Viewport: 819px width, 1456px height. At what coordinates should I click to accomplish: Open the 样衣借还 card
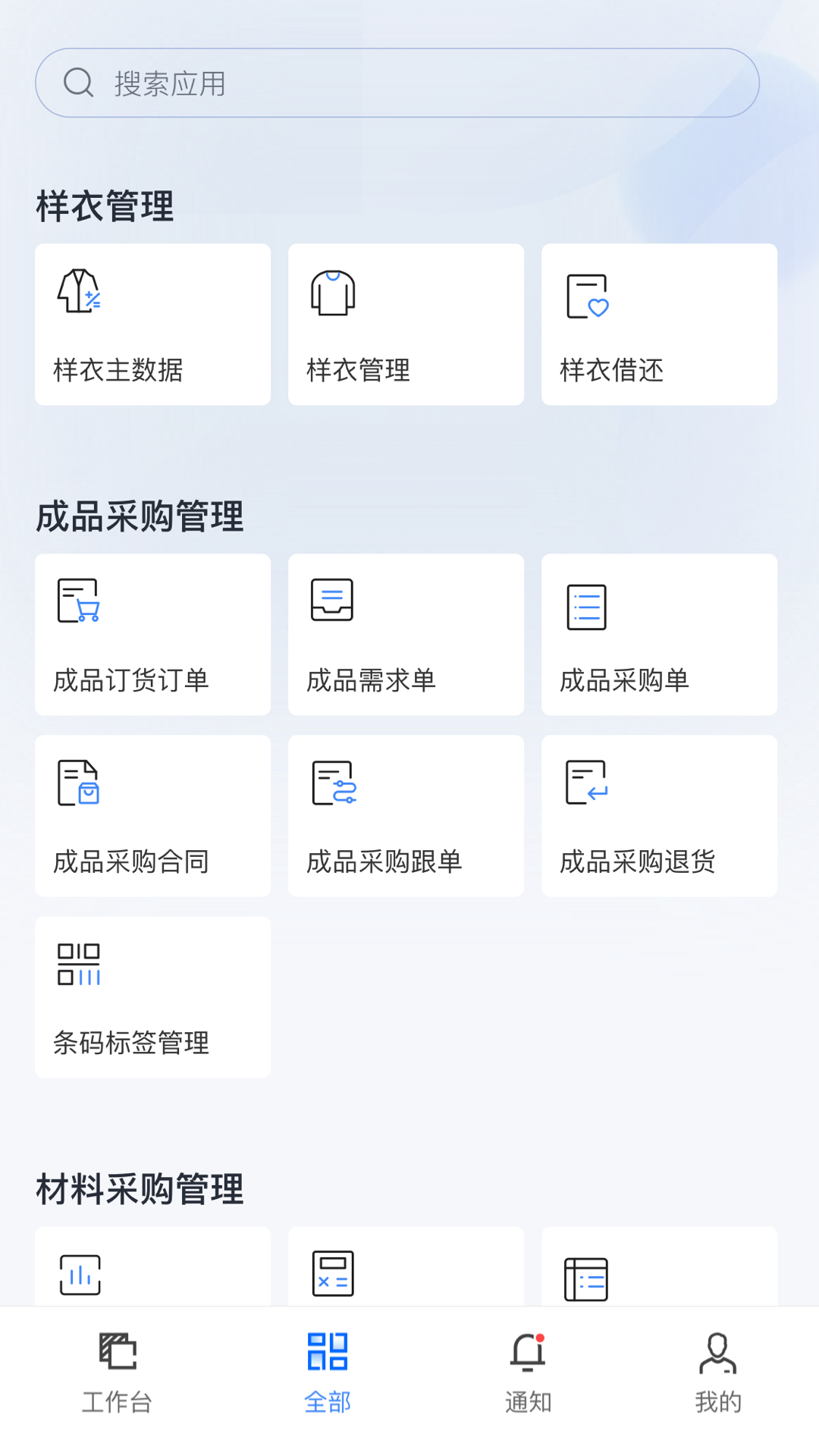point(659,325)
